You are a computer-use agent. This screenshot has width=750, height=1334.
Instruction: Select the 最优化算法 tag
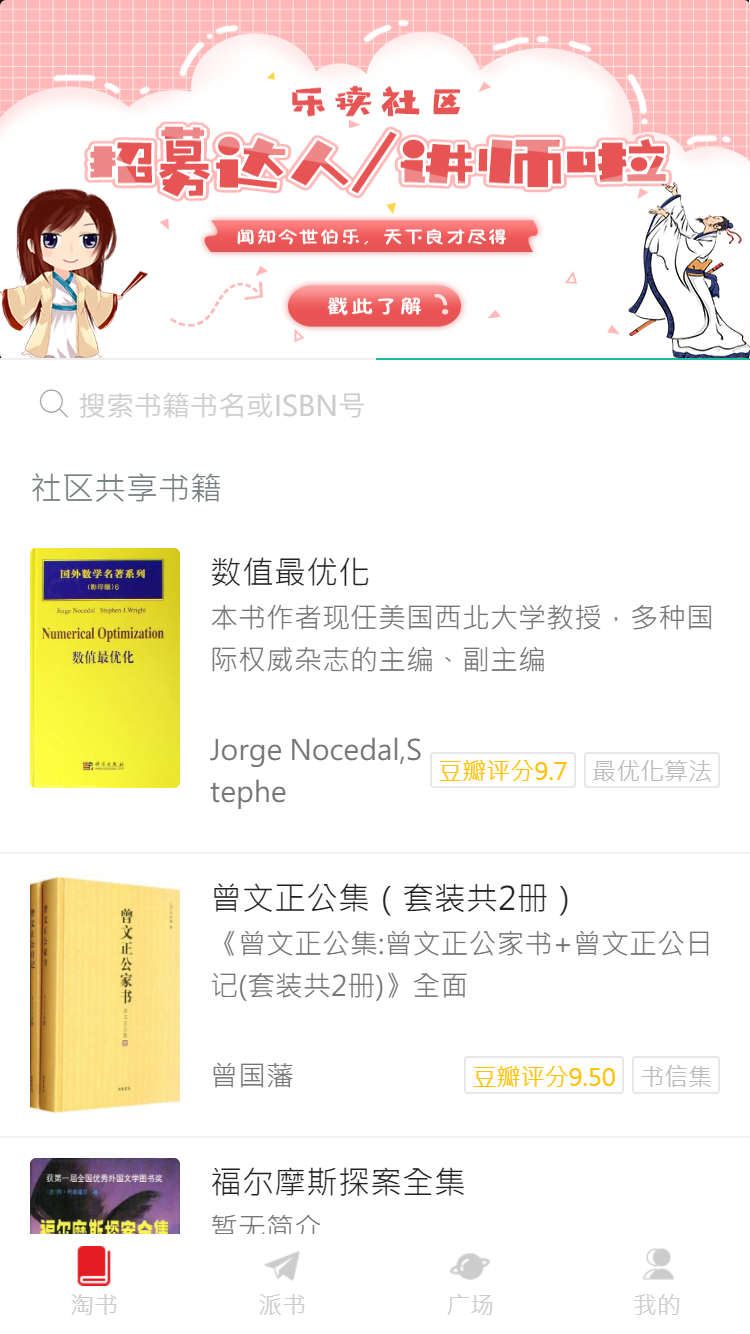coord(651,770)
